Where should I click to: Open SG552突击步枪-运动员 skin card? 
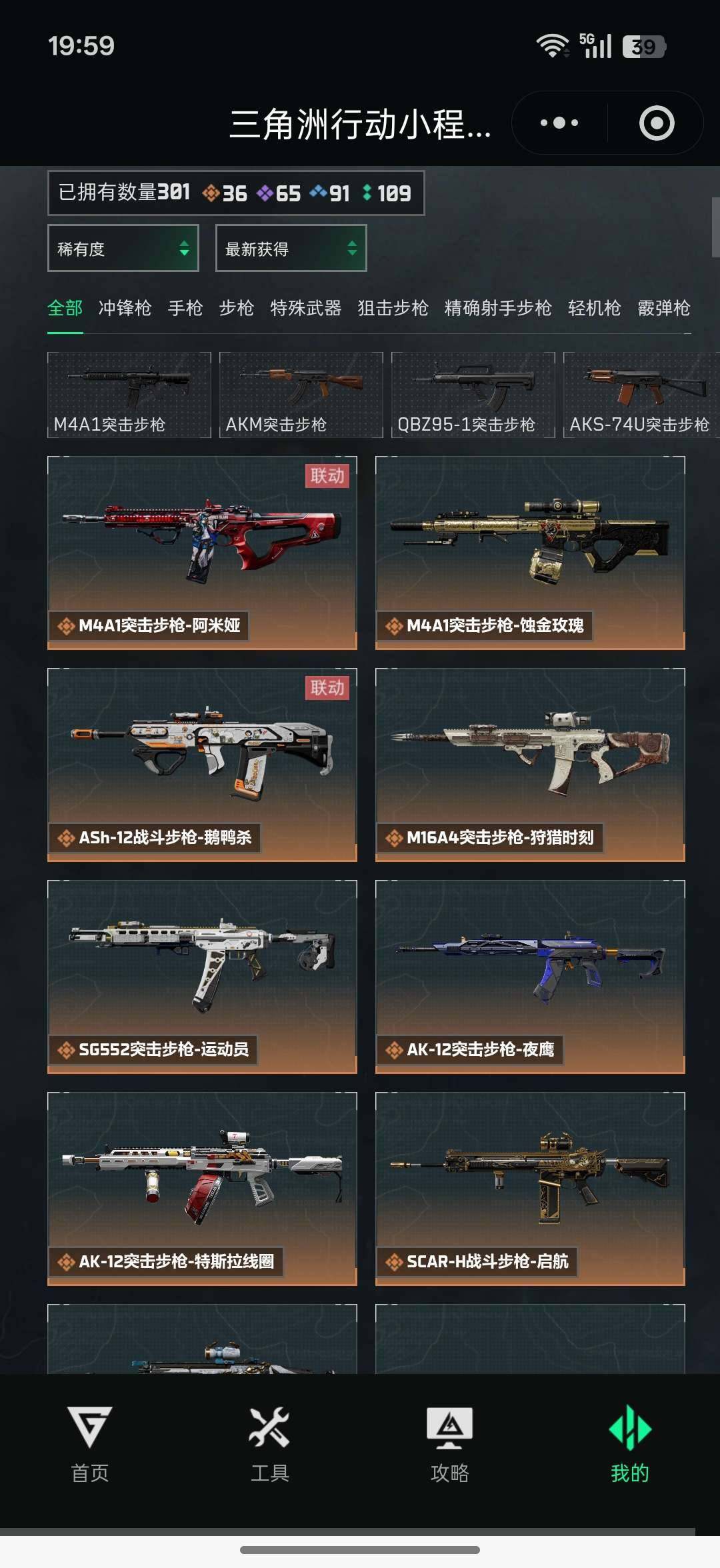click(x=202, y=976)
